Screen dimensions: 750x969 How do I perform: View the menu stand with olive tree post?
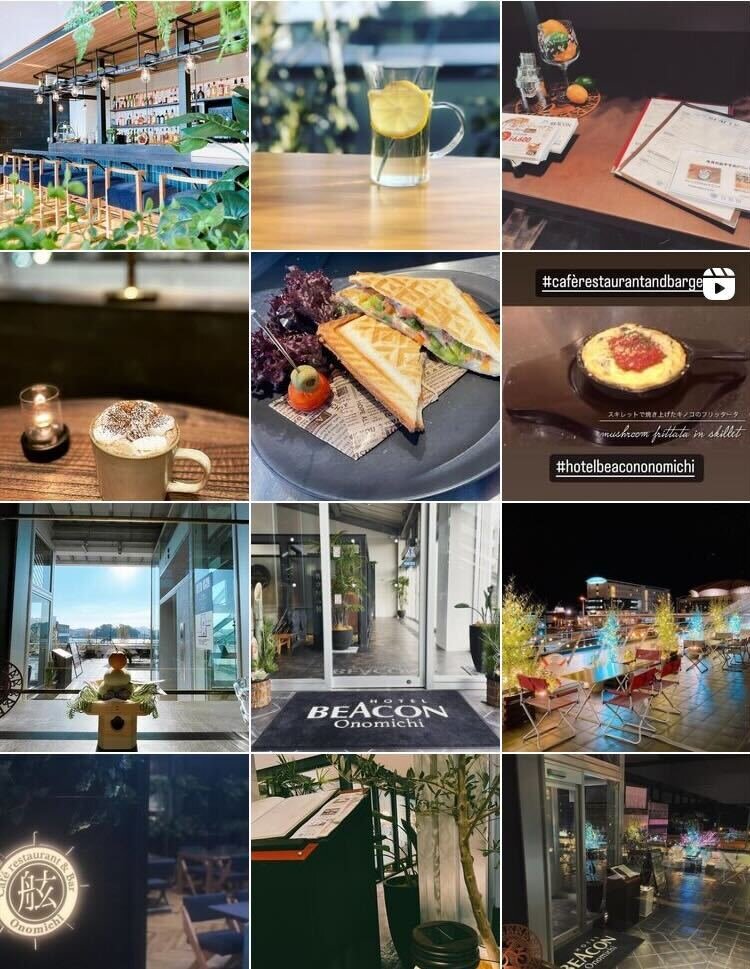click(375, 862)
